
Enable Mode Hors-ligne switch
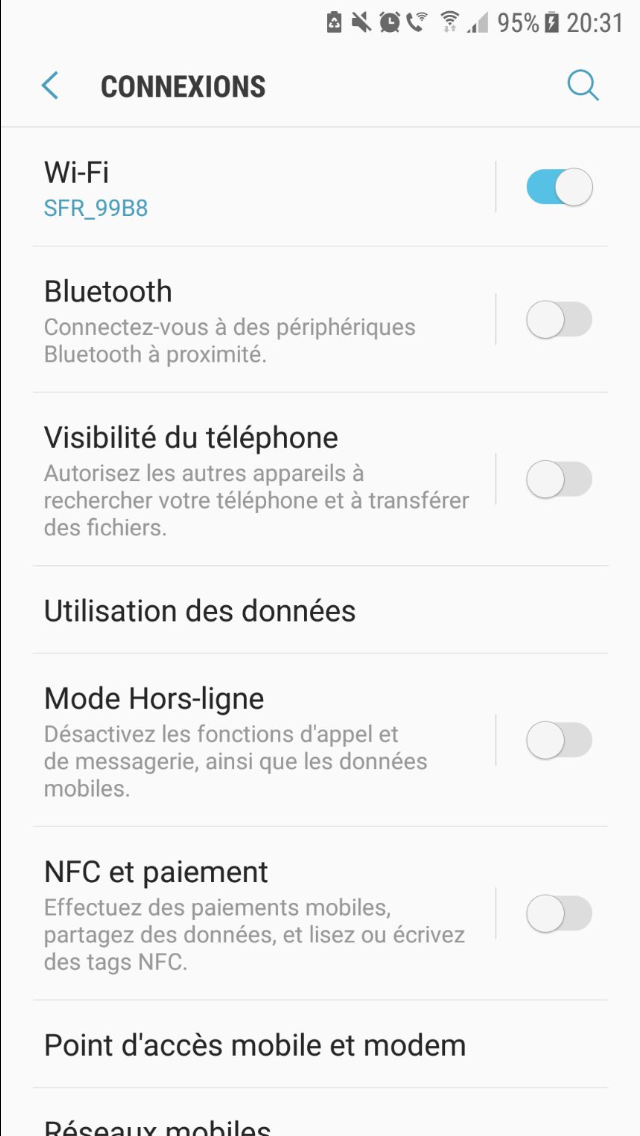point(559,741)
